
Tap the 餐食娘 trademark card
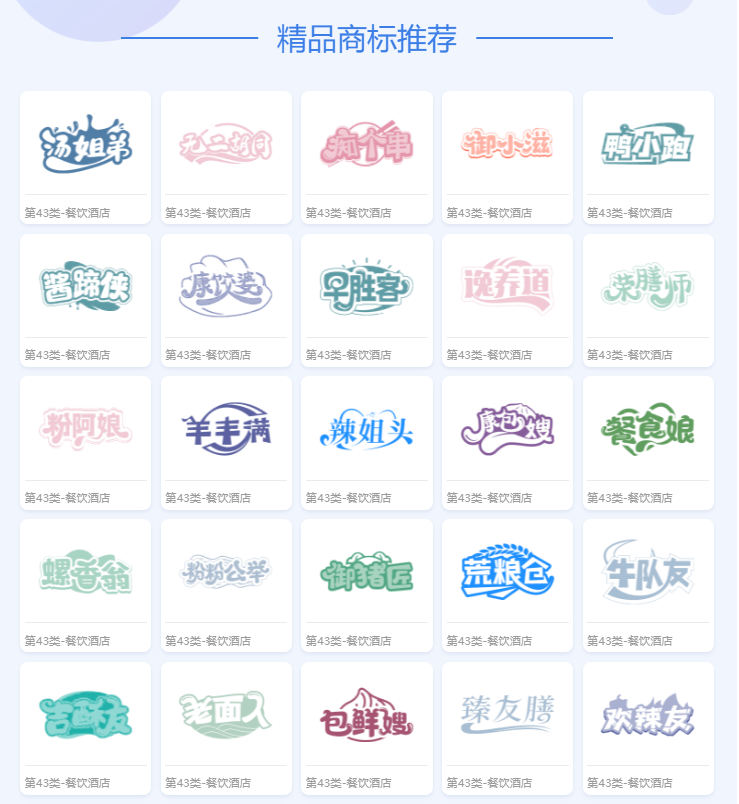(x=648, y=431)
